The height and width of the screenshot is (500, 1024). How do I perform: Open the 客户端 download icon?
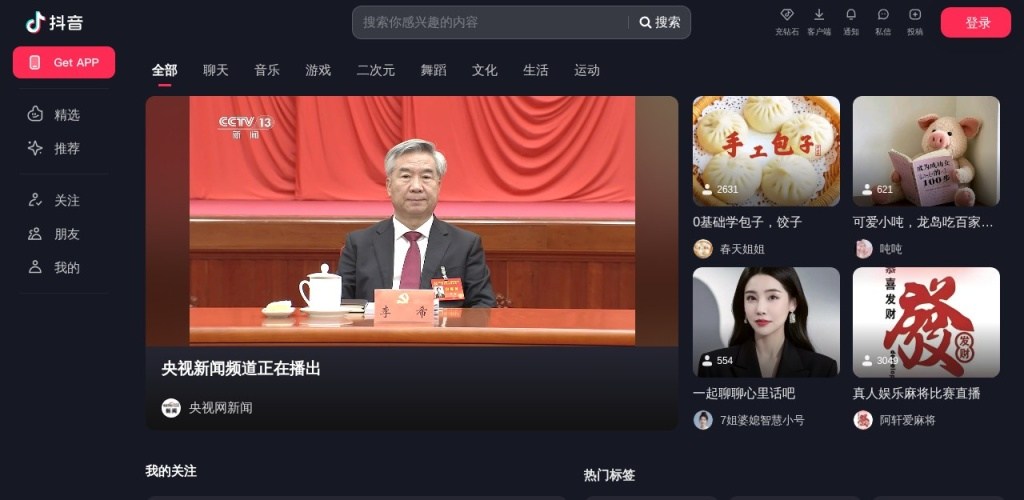click(x=819, y=21)
